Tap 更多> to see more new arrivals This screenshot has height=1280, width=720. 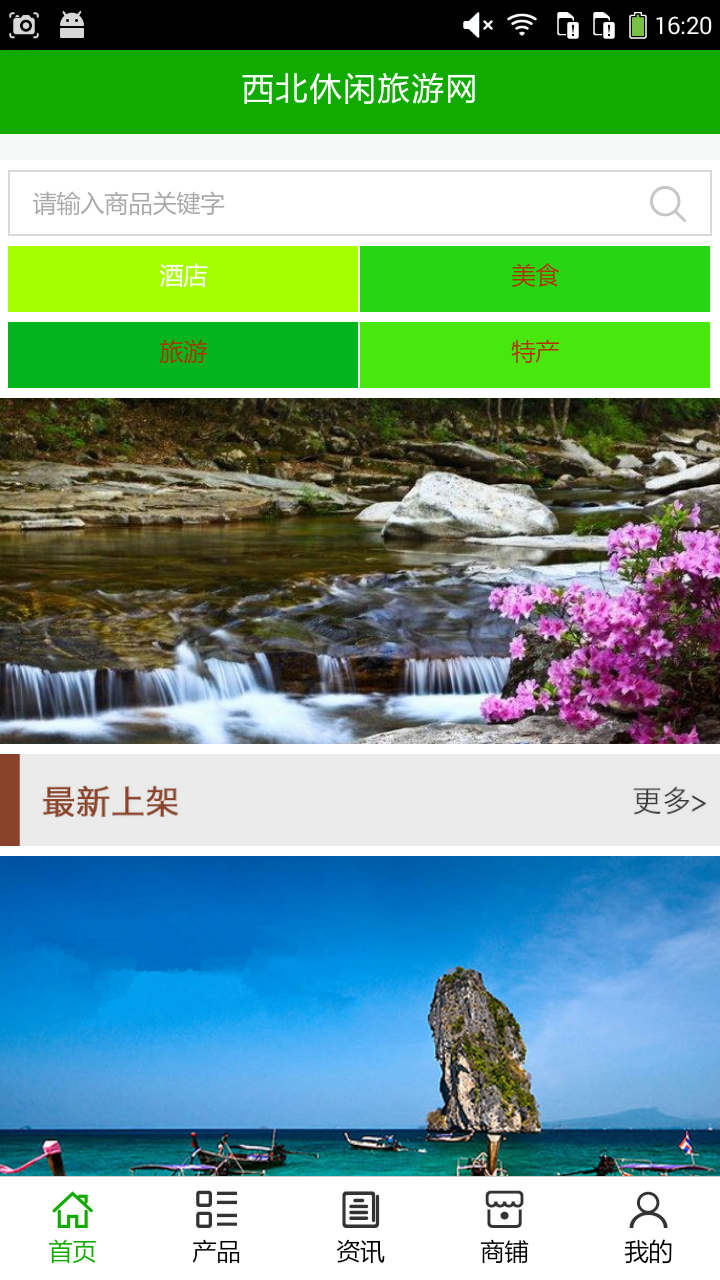click(667, 801)
